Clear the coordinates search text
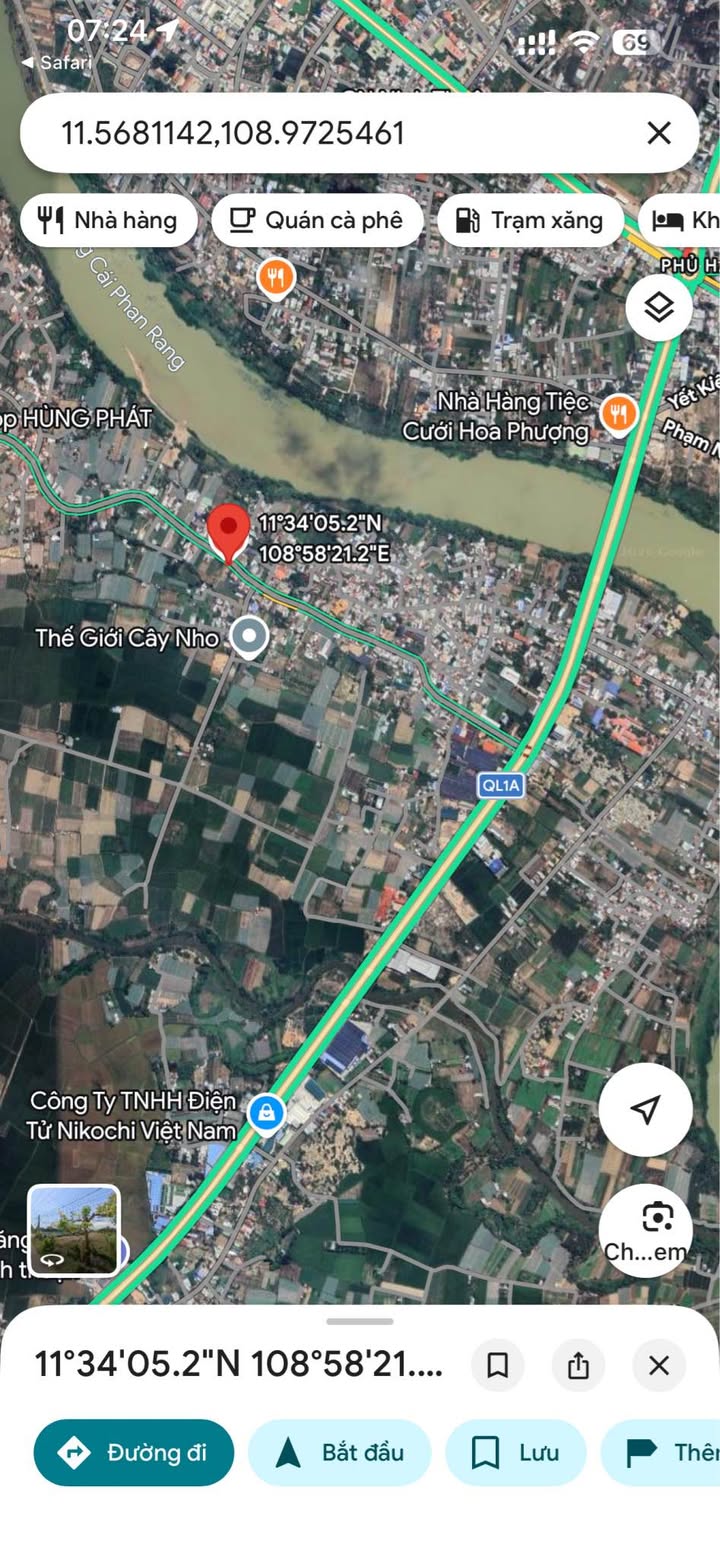This screenshot has width=720, height=1557. pos(658,133)
